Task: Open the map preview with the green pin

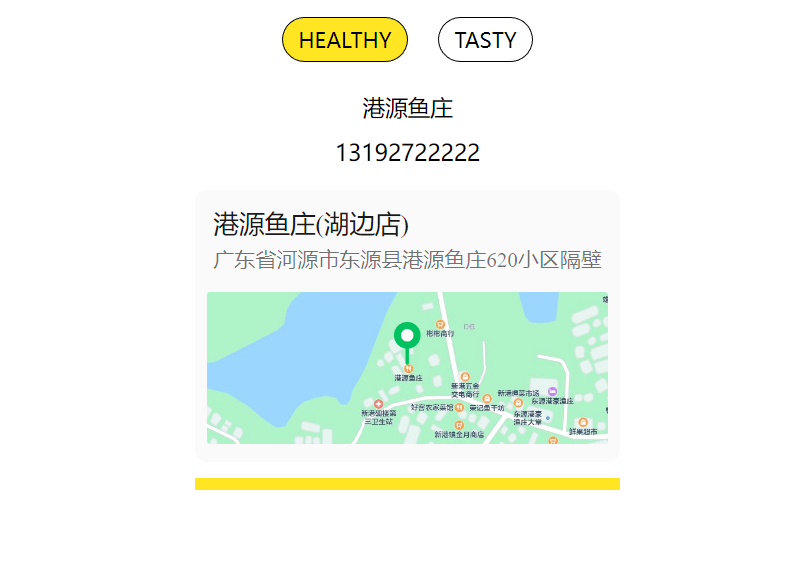Action: point(407,367)
